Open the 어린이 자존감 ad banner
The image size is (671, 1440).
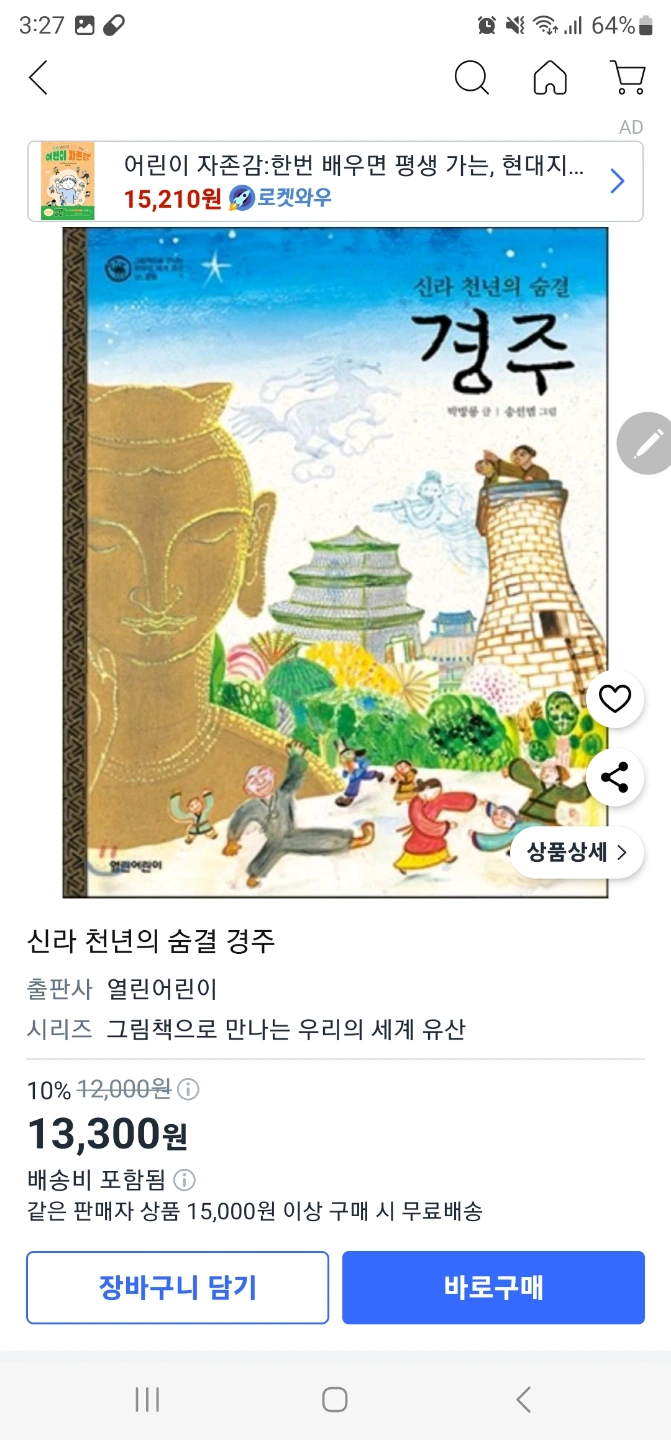335,181
